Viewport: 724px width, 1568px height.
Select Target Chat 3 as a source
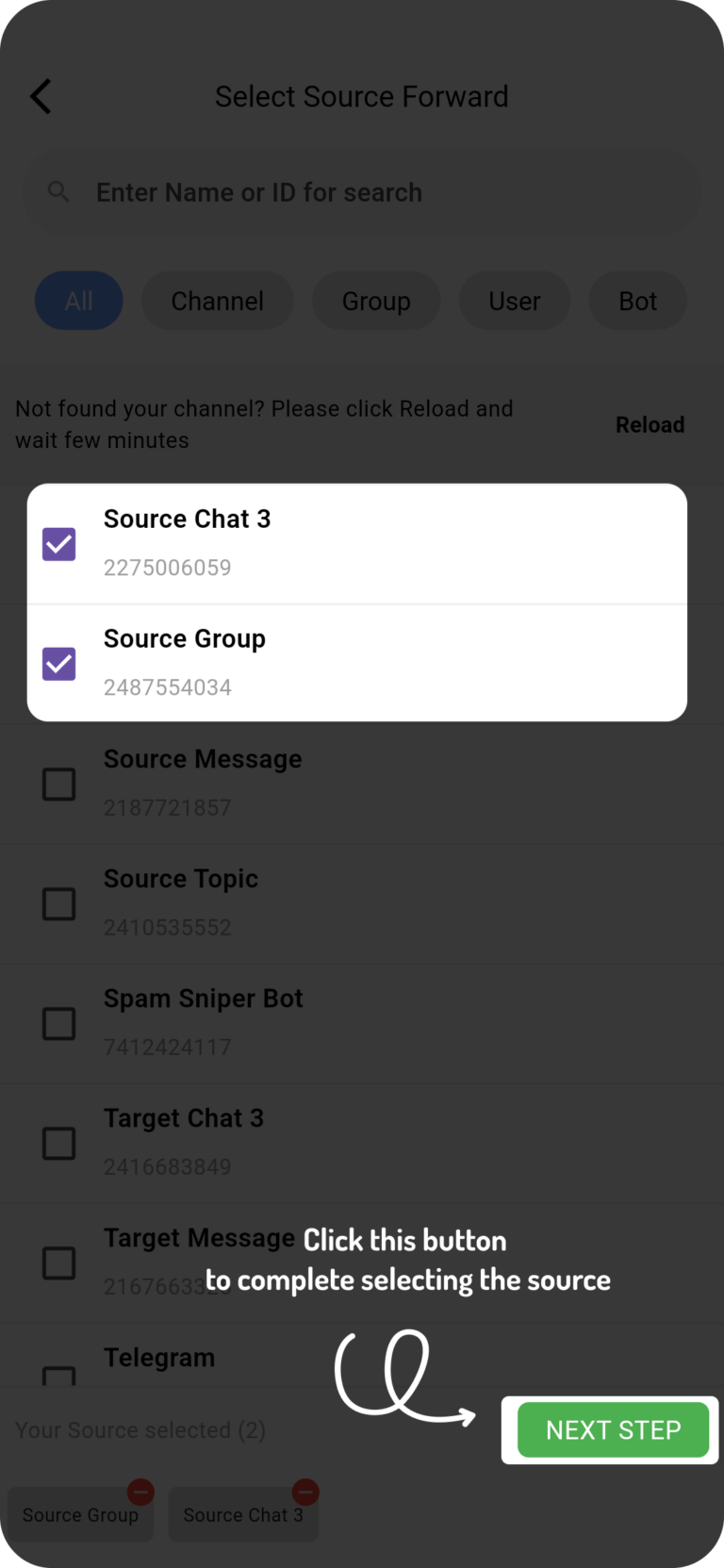tap(58, 1143)
